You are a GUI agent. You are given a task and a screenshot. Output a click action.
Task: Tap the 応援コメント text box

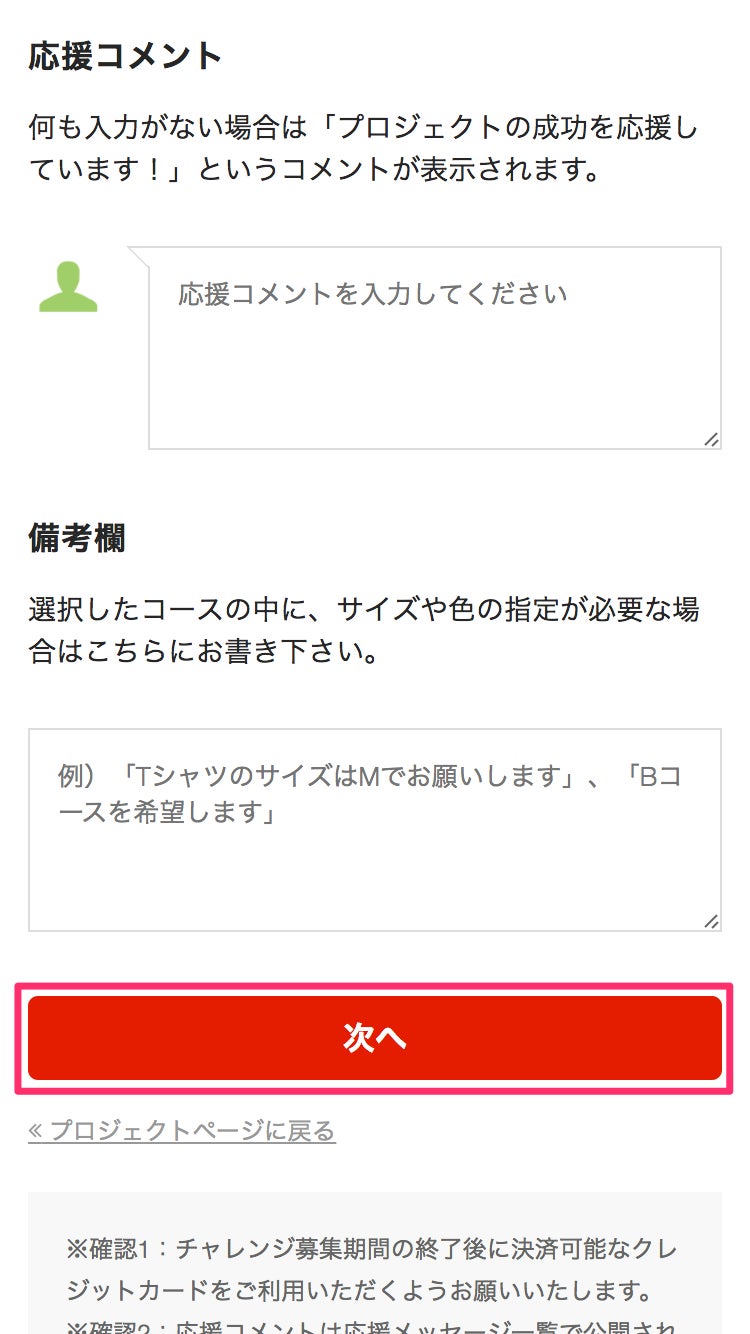[x=435, y=348]
